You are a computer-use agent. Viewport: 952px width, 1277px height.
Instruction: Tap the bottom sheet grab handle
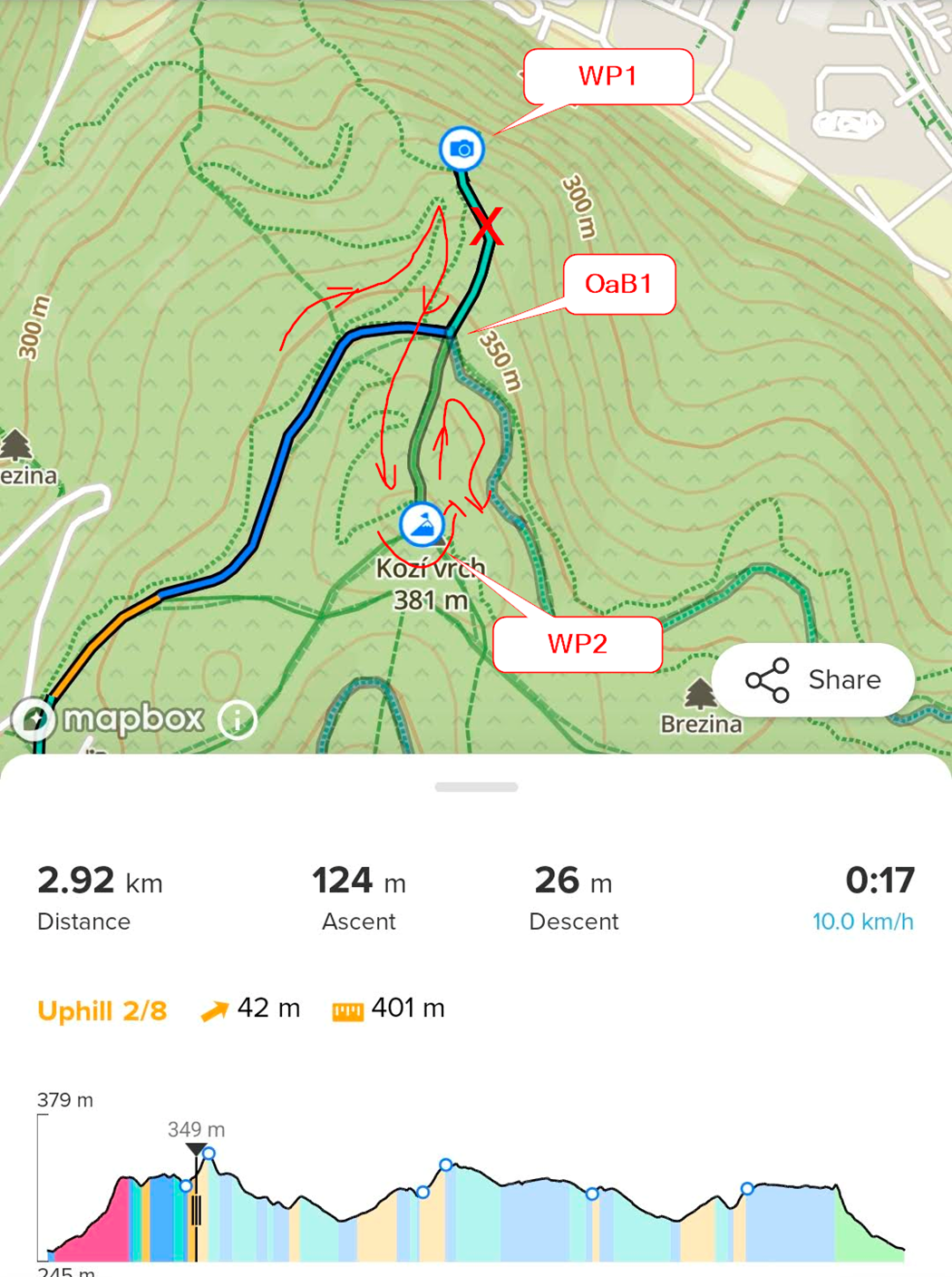[x=476, y=787]
